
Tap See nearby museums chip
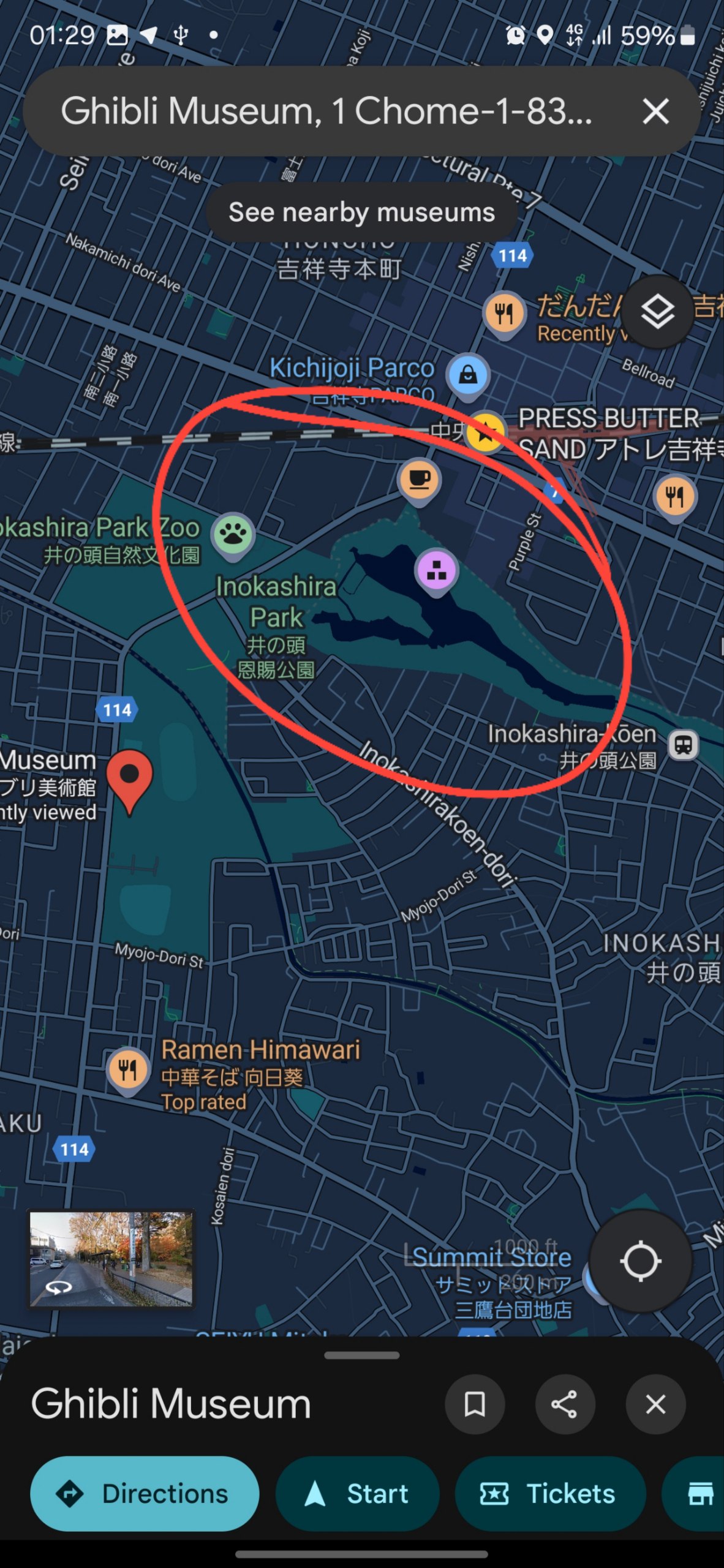point(361,213)
